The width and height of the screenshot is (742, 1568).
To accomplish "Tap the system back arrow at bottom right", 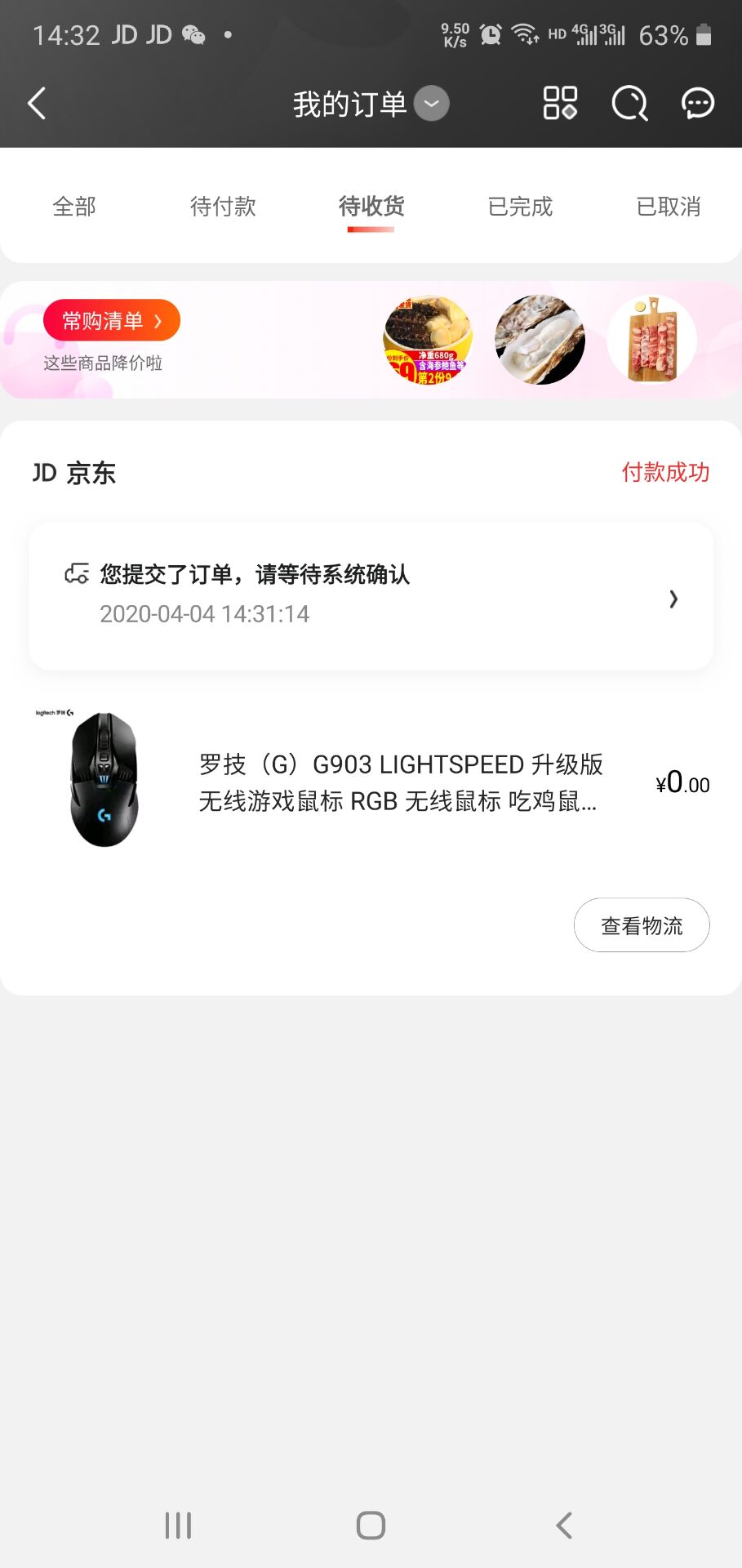I will coord(563,1524).
